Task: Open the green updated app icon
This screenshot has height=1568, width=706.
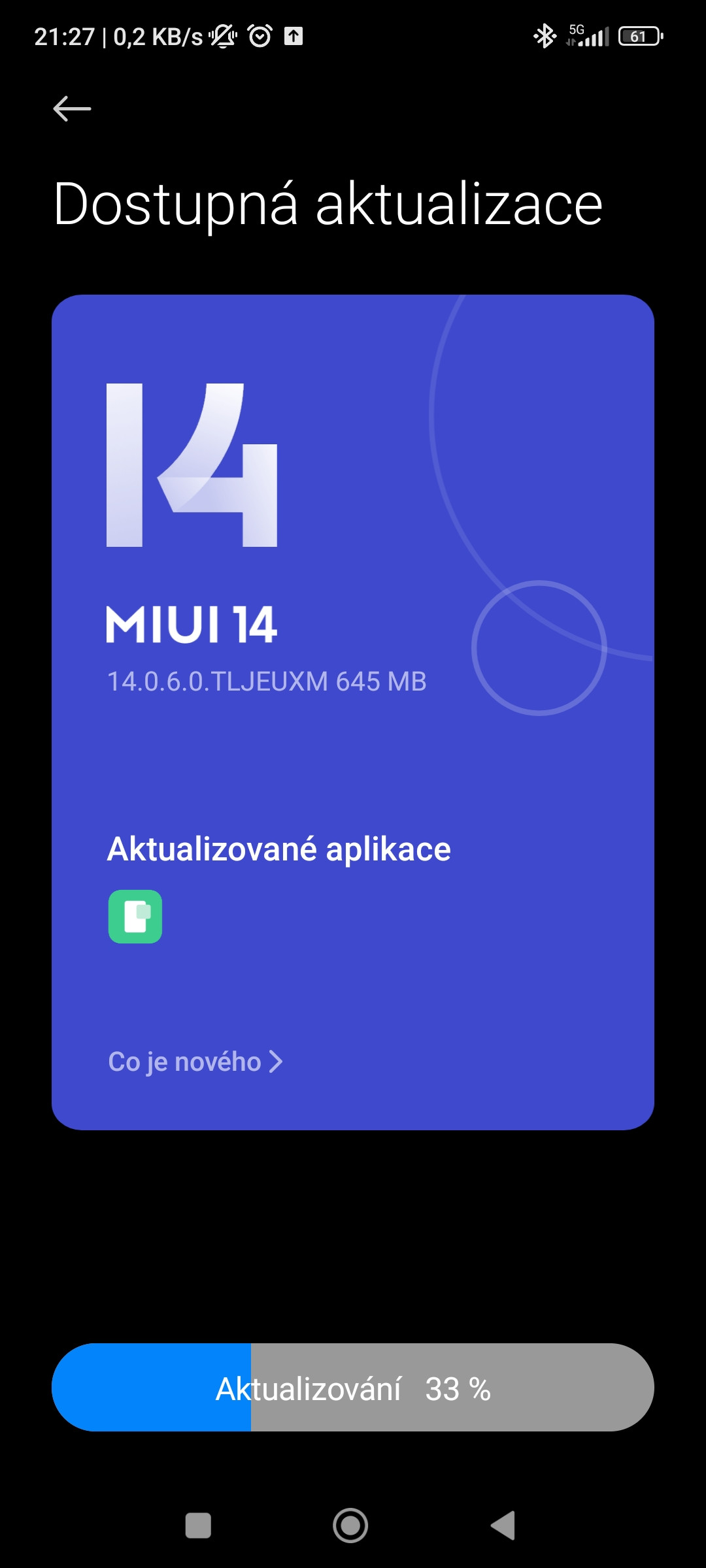Action: pyautogui.click(x=135, y=917)
